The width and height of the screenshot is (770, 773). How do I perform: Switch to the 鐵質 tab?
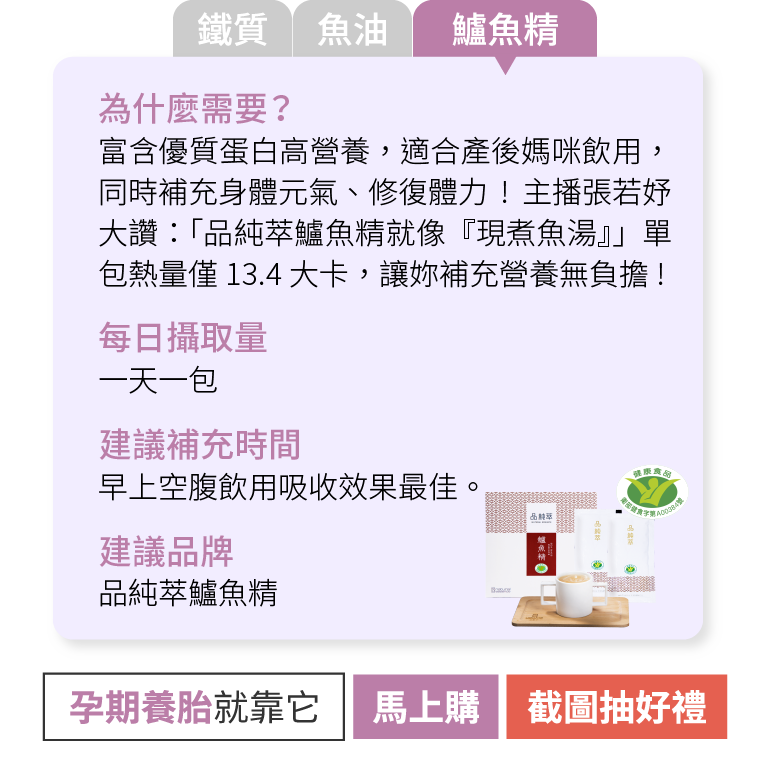(232, 29)
